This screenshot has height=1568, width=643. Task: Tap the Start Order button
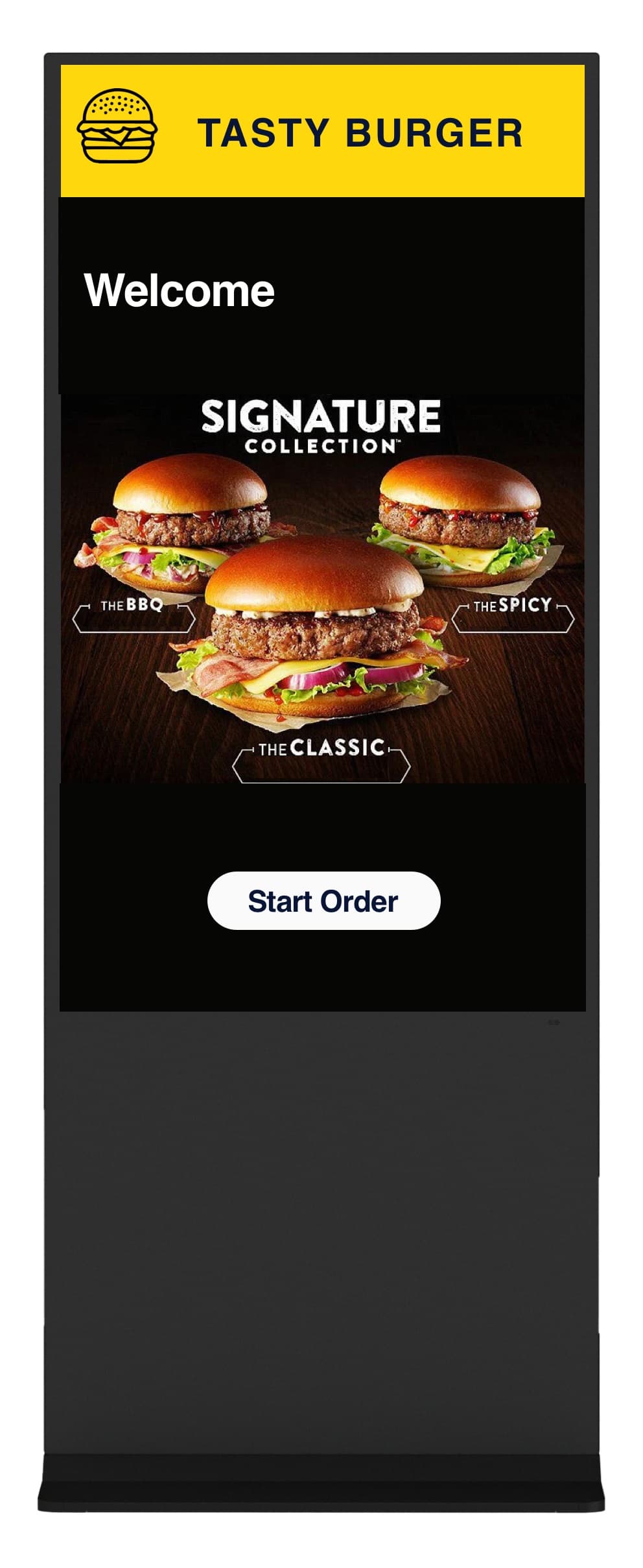point(323,901)
